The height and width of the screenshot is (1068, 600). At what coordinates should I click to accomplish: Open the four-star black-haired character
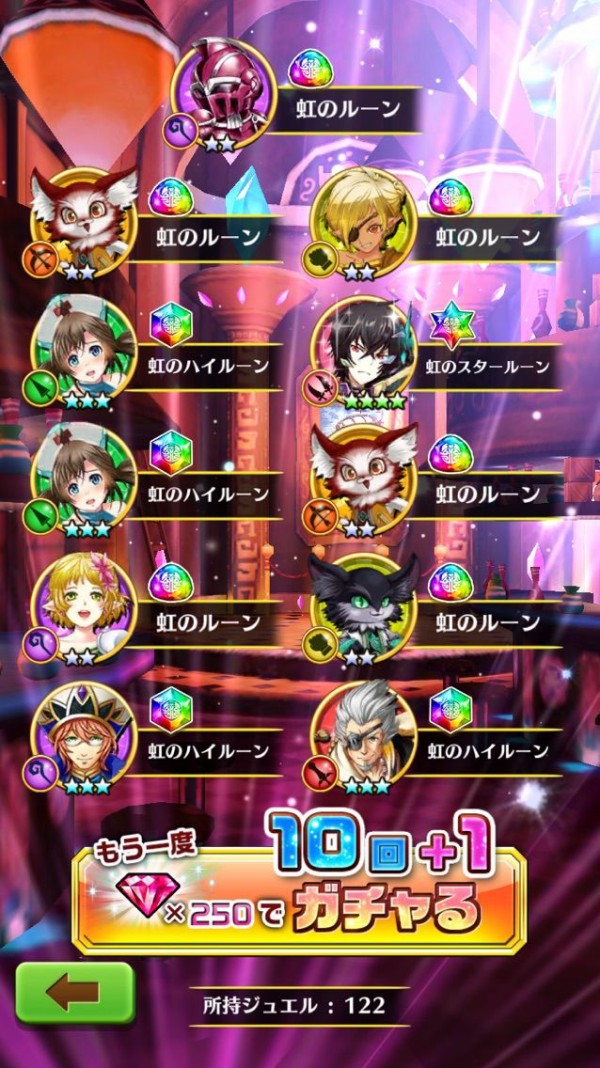pyautogui.click(x=363, y=352)
